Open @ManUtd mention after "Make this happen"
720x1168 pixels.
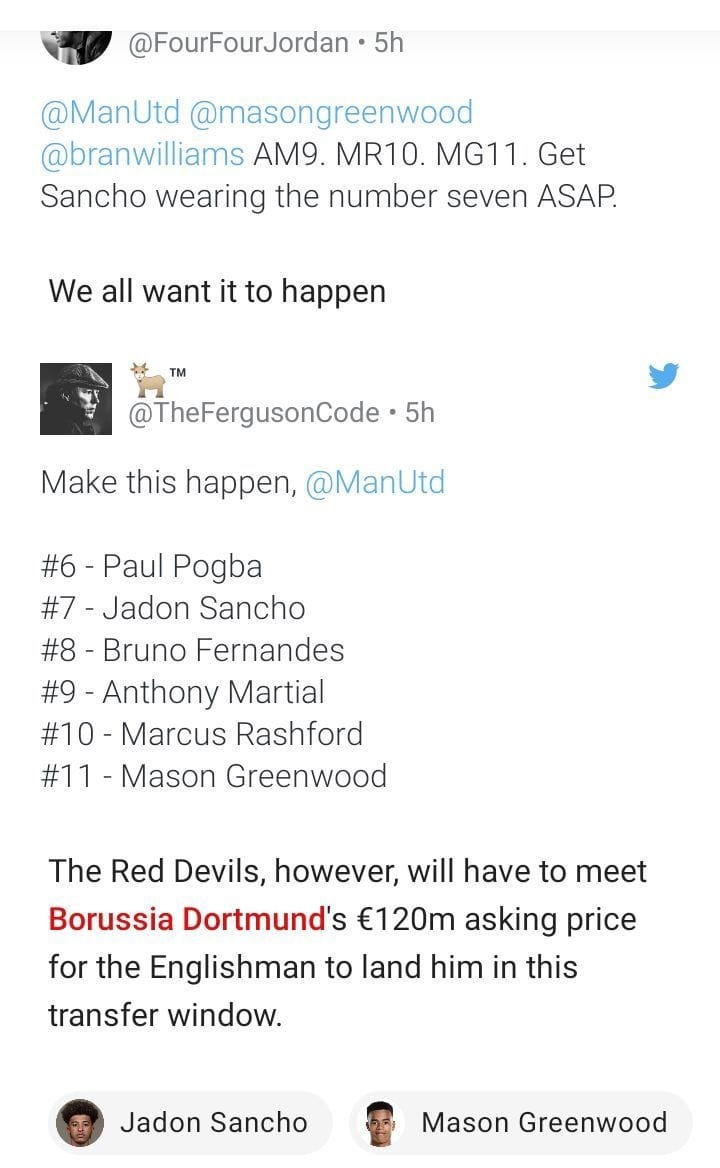click(x=375, y=483)
